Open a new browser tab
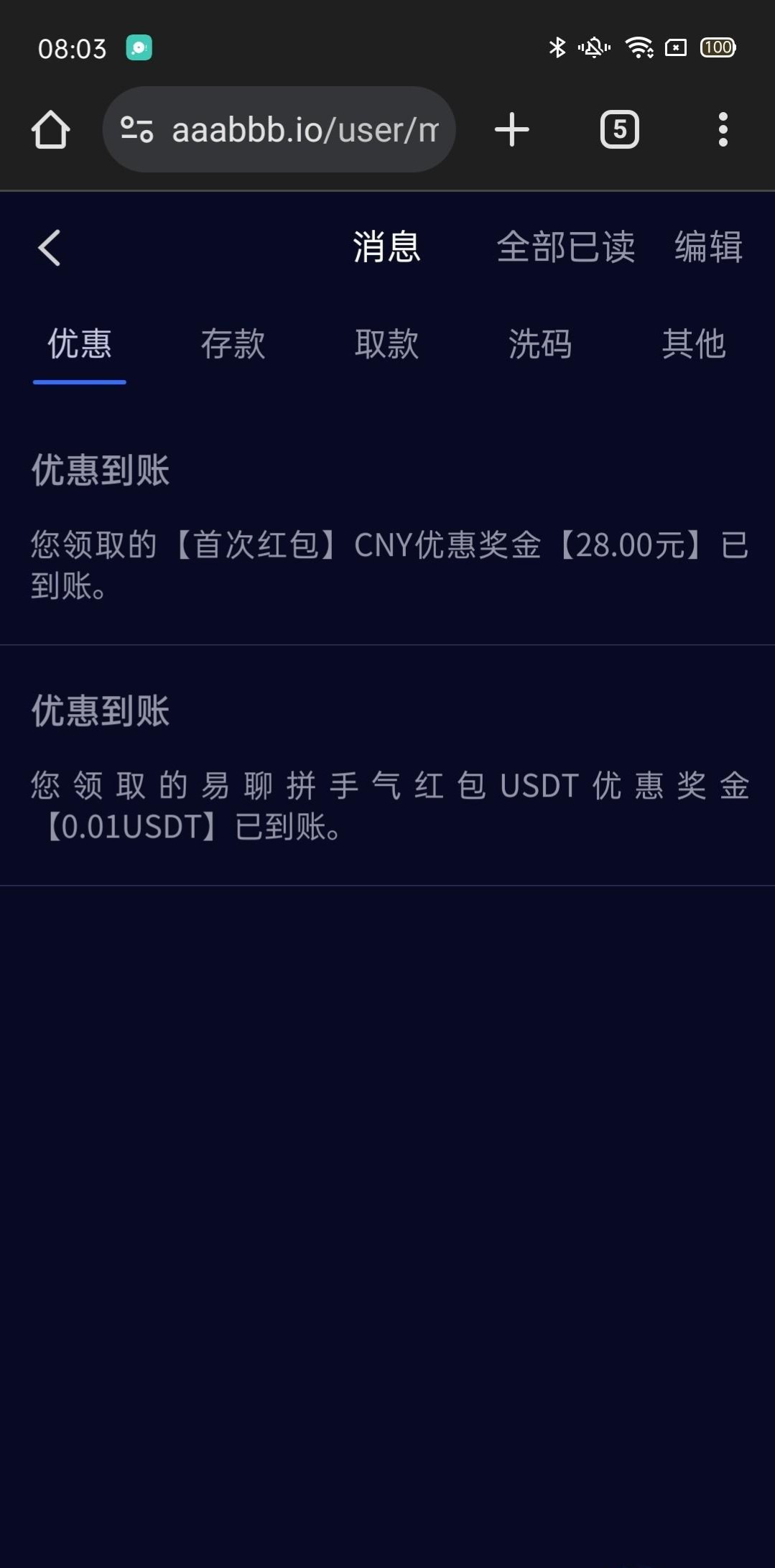 pyautogui.click(x=512, y=130)
